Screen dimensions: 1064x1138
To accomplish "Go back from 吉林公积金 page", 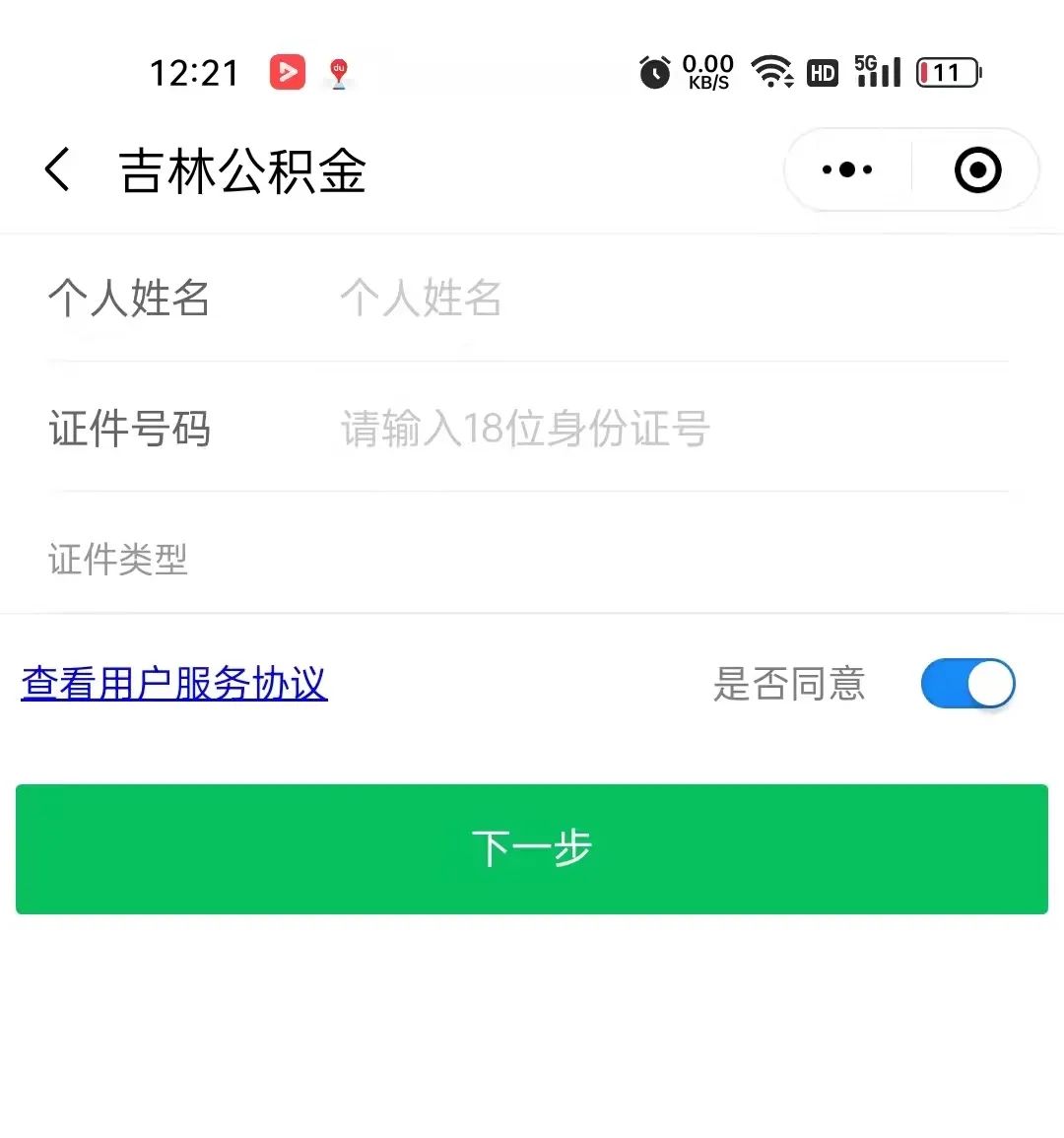I will (58, 169).
